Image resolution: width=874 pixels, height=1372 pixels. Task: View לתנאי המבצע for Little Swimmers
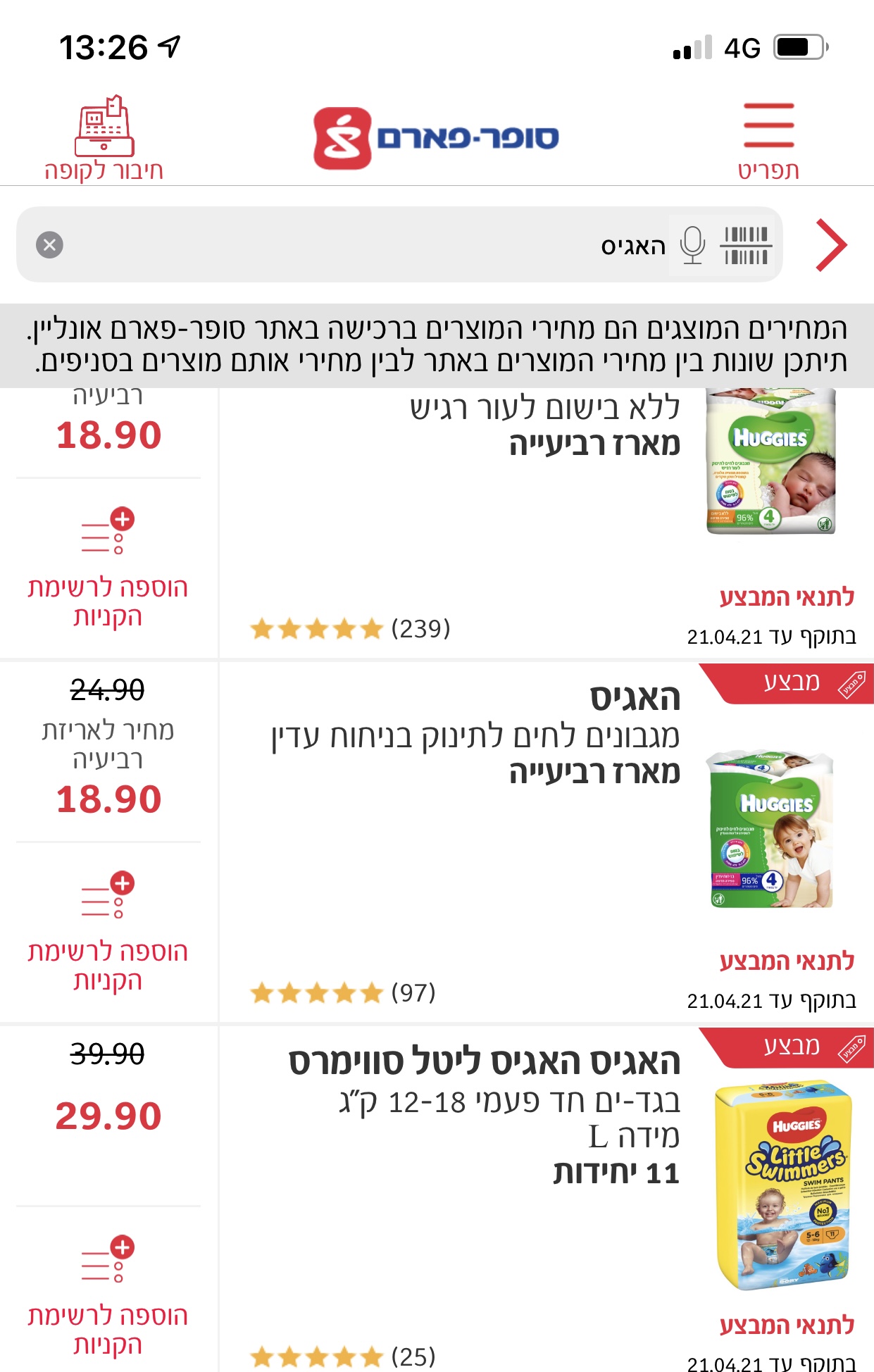point(787,1326)
